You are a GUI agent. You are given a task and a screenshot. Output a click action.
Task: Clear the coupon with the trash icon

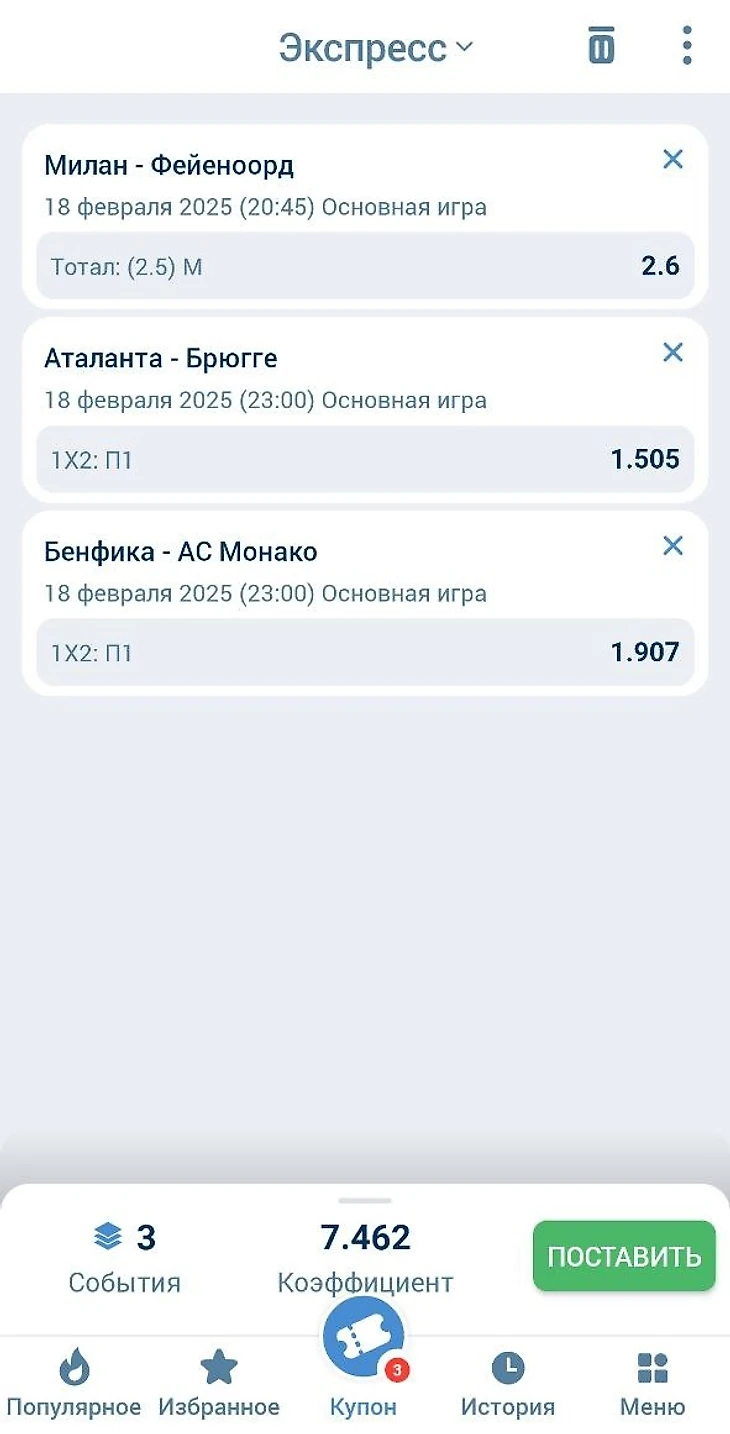click(x=601, y=47)
